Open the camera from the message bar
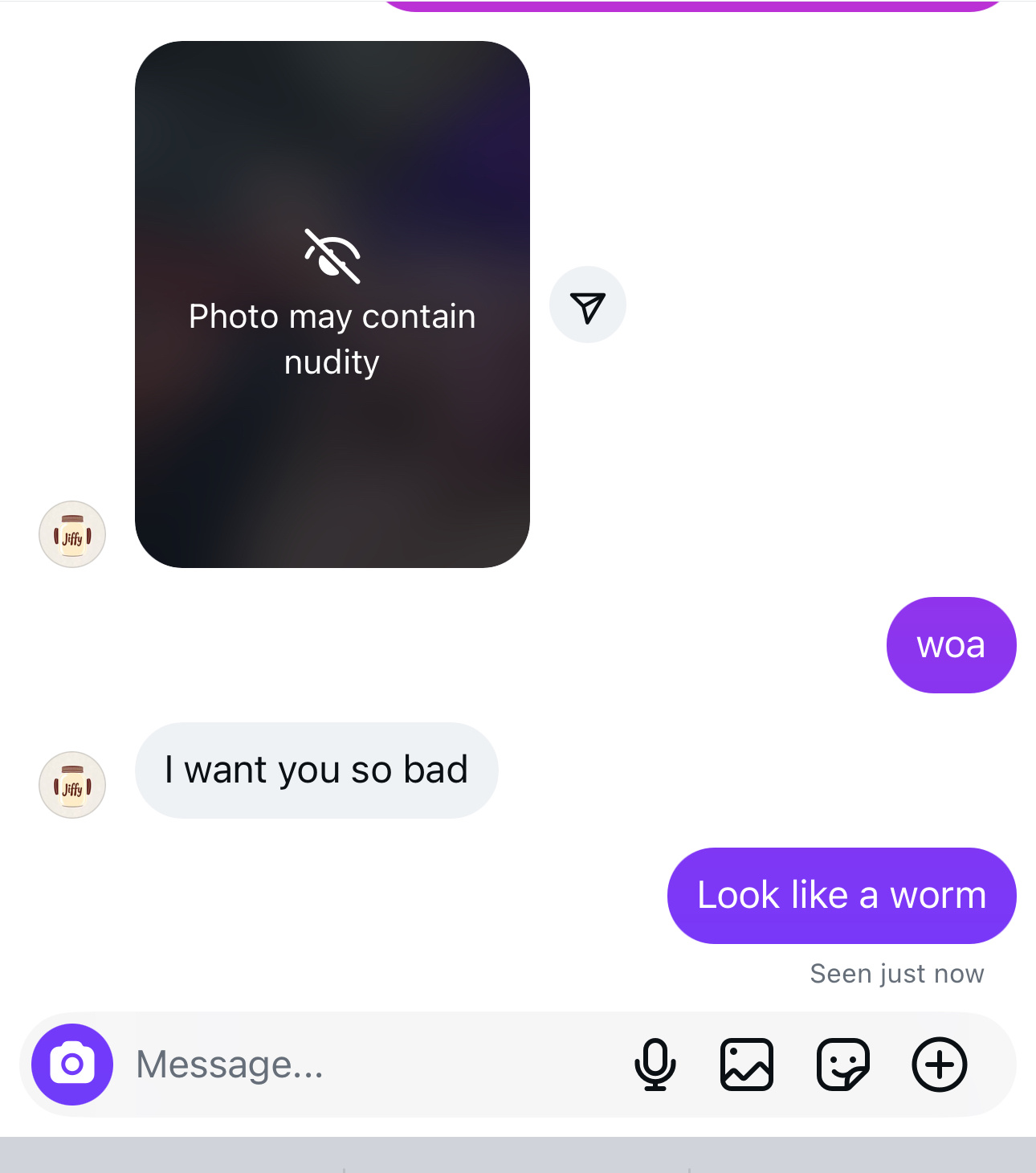The width and height of the screenshot is (1036, 1173). 72,1064
